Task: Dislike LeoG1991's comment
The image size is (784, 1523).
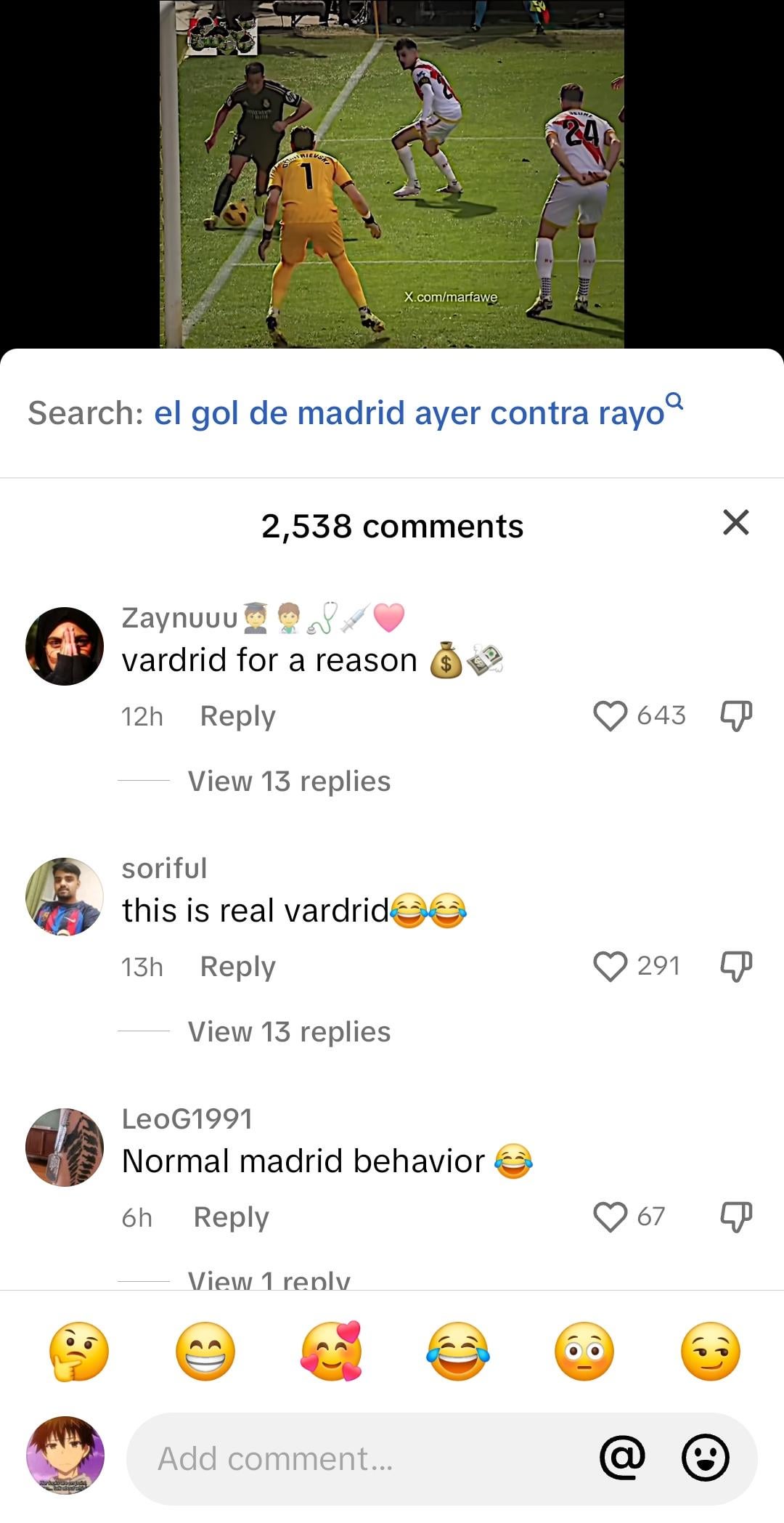Action: [x=735, y=1217]
